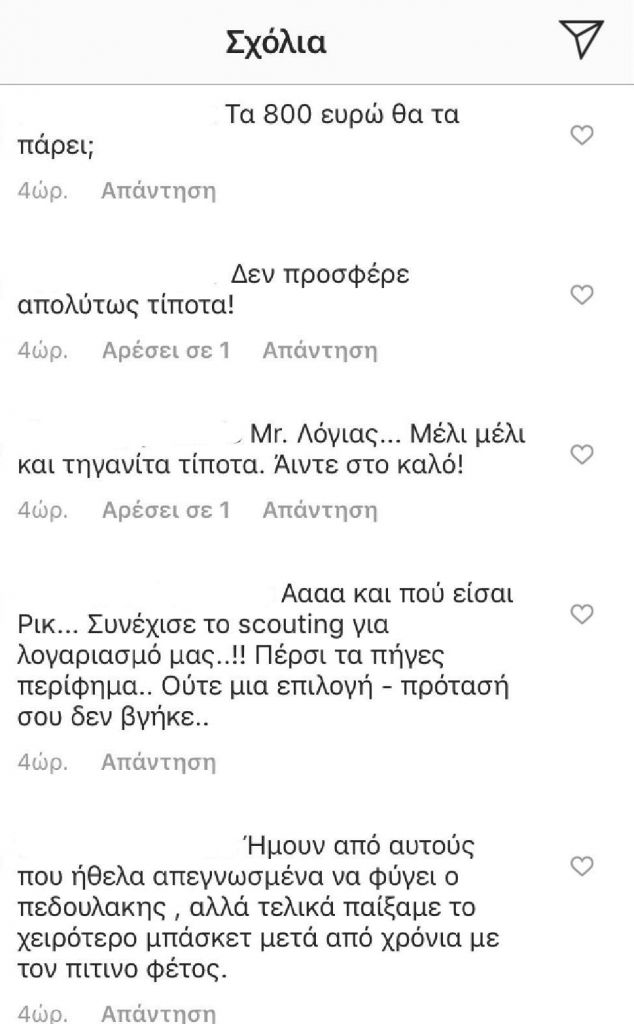Like the comment mentioning scouting

coord(582,614)
